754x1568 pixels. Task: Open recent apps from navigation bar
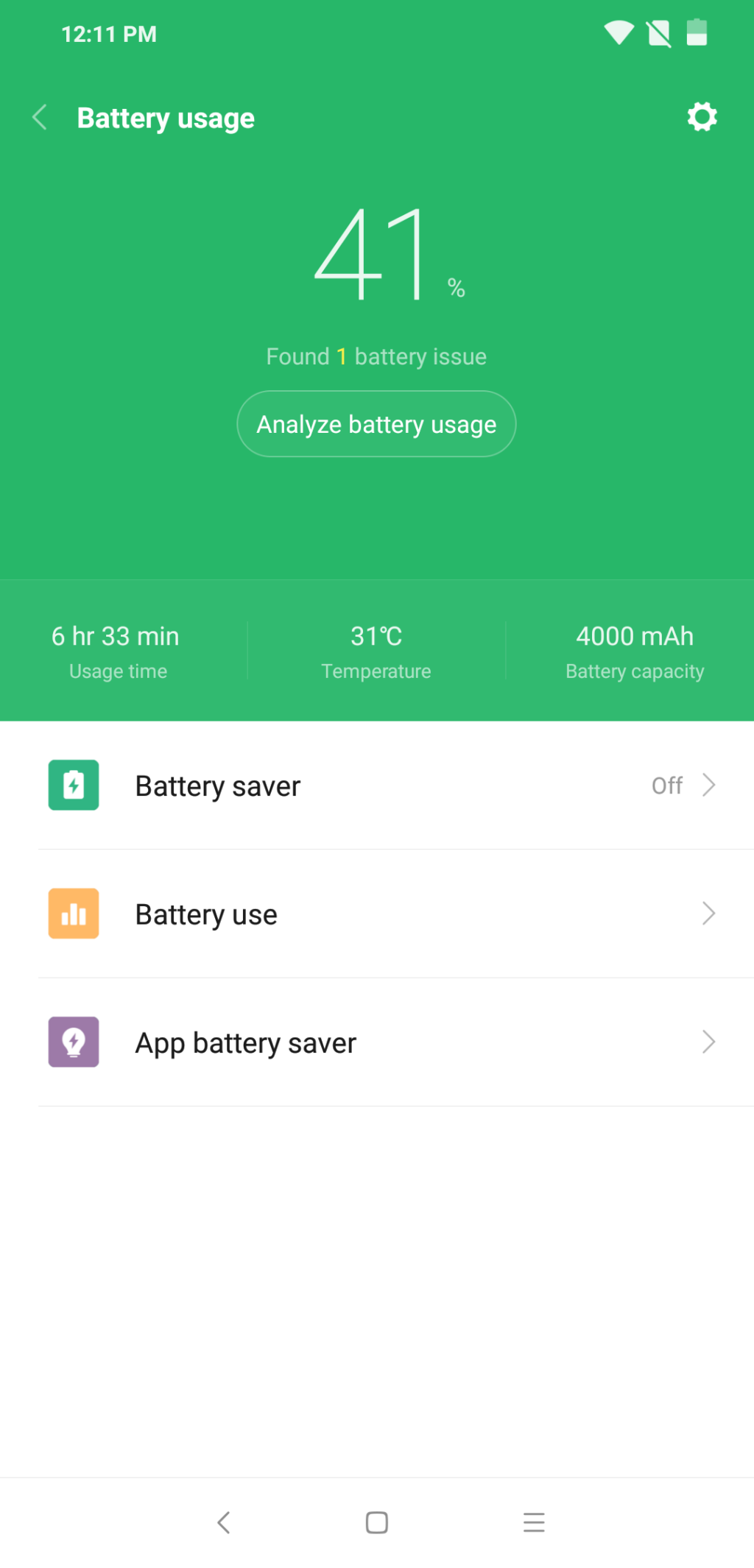[x=534, y=1523]
